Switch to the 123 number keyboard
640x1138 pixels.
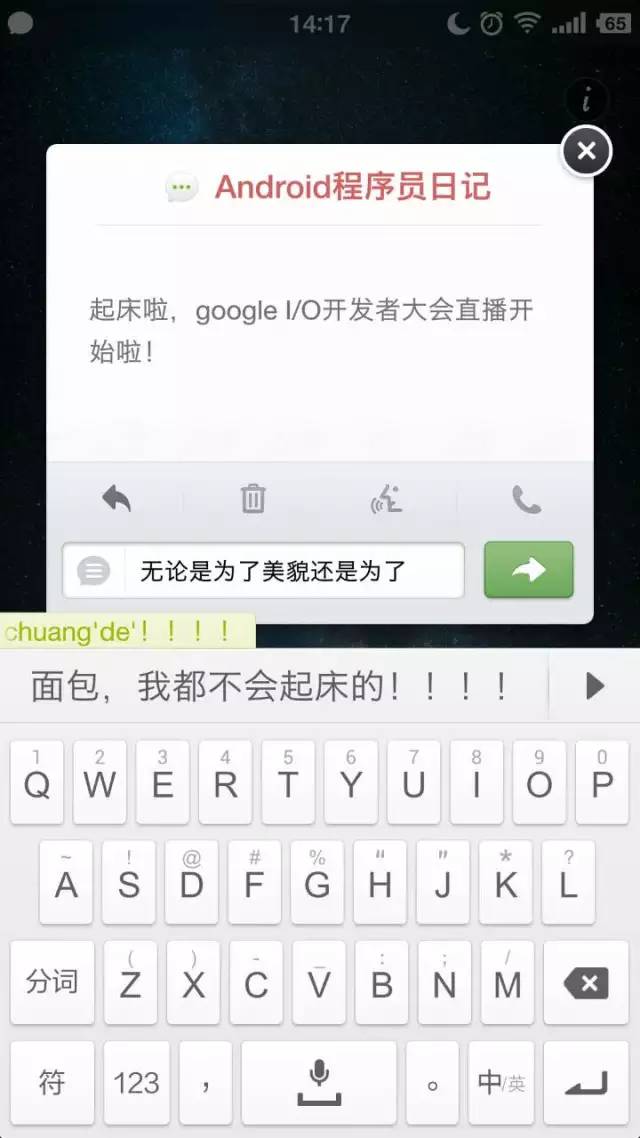pos(136,1083)
